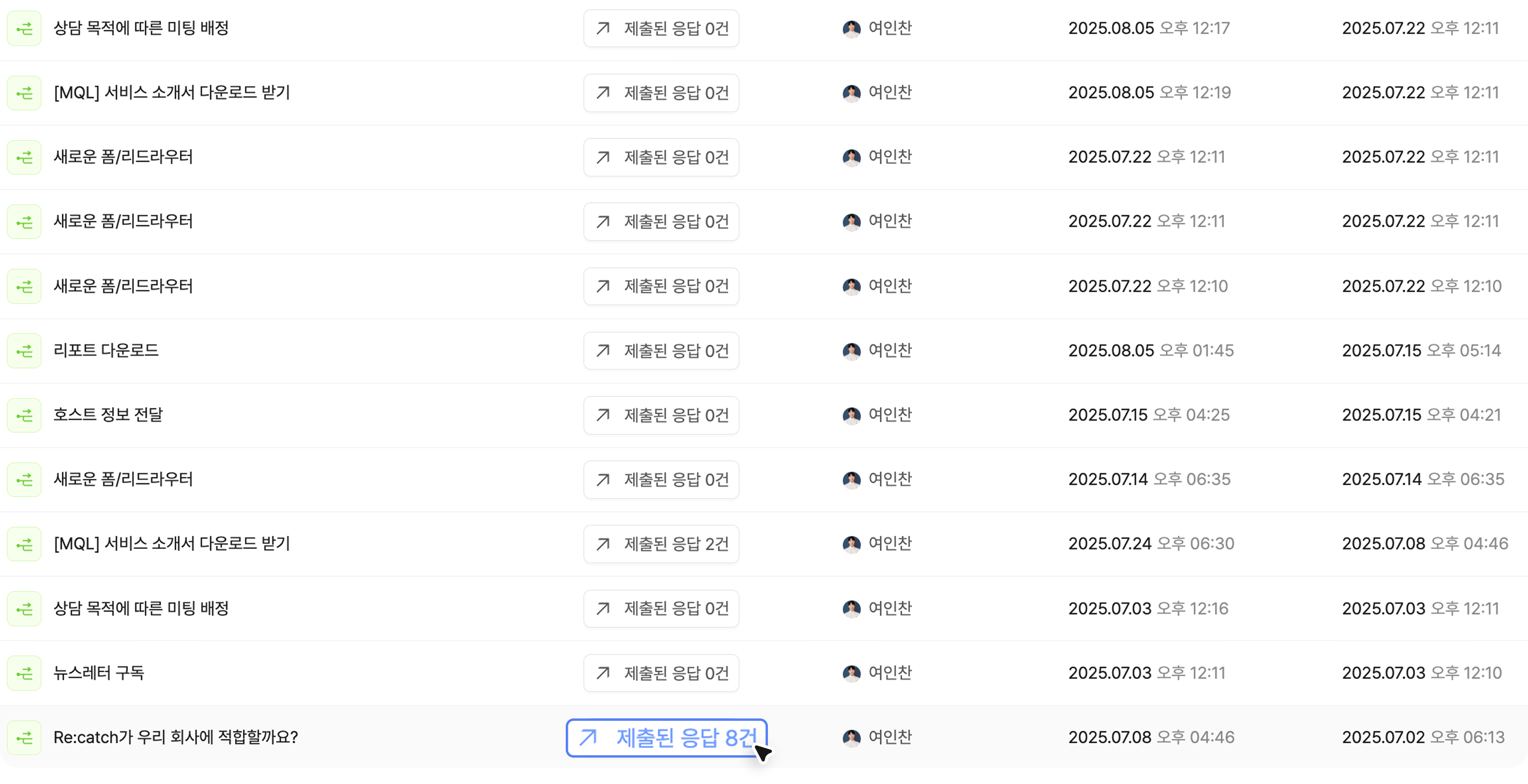Viewport: 1528px width, 784px height.
Task: Open the 제출된 응답 2건 button
Action: tap(661, 544)
